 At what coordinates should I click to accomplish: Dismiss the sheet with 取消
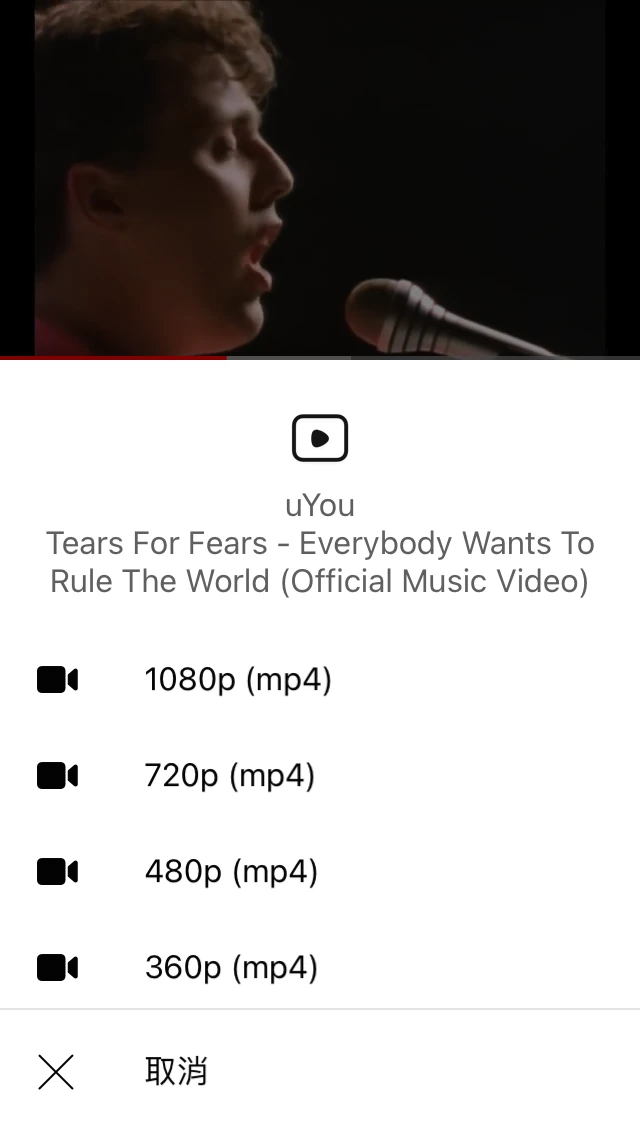[175, 1072]
